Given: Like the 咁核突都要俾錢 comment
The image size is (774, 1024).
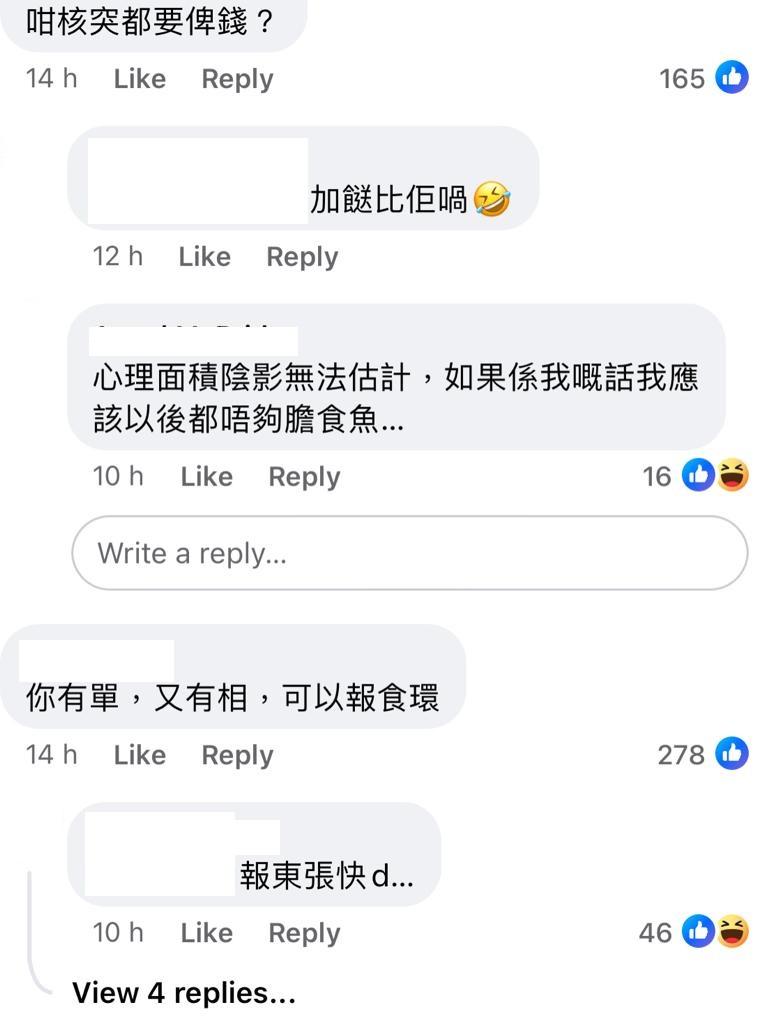Looking at the screenshot, I should [140, 78].
